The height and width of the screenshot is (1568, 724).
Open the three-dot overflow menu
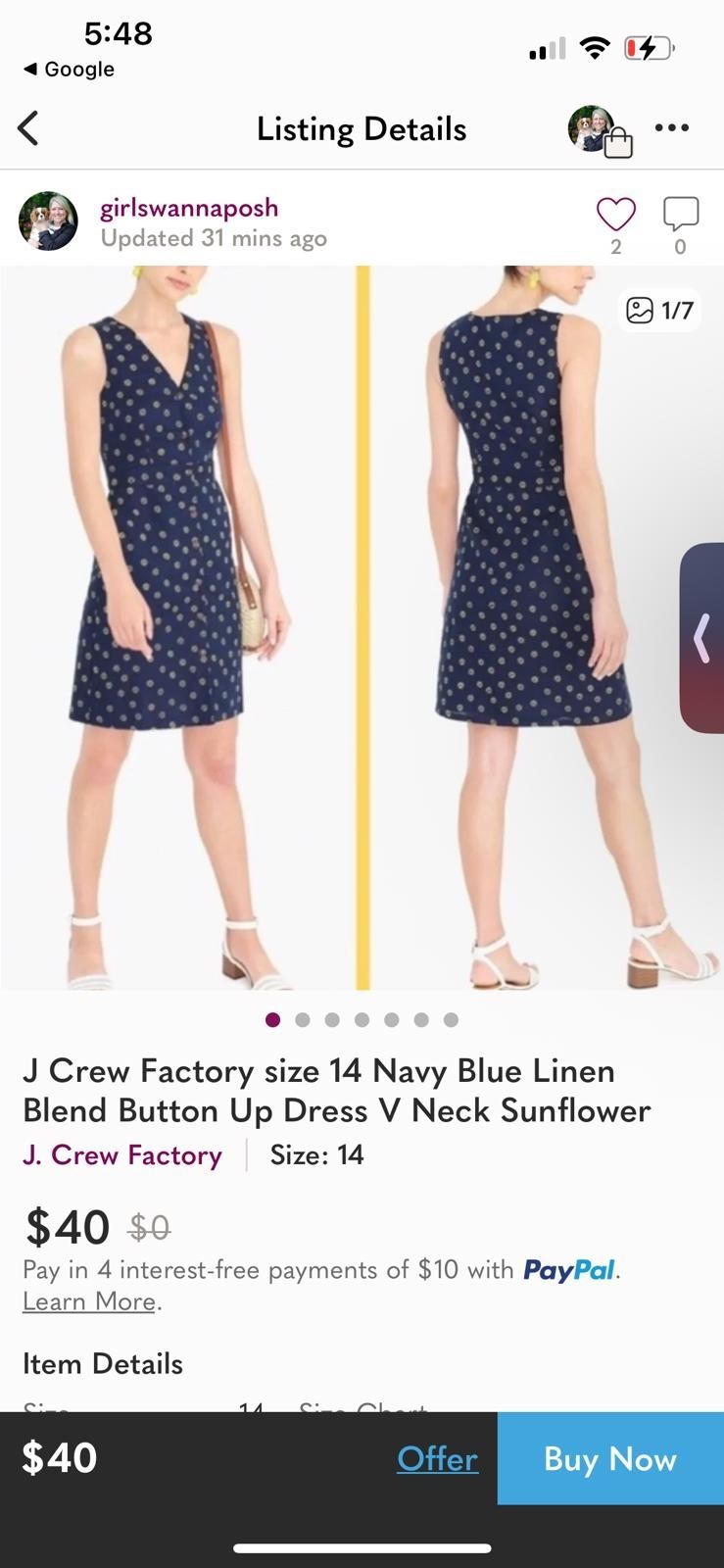tap(672, 128)
